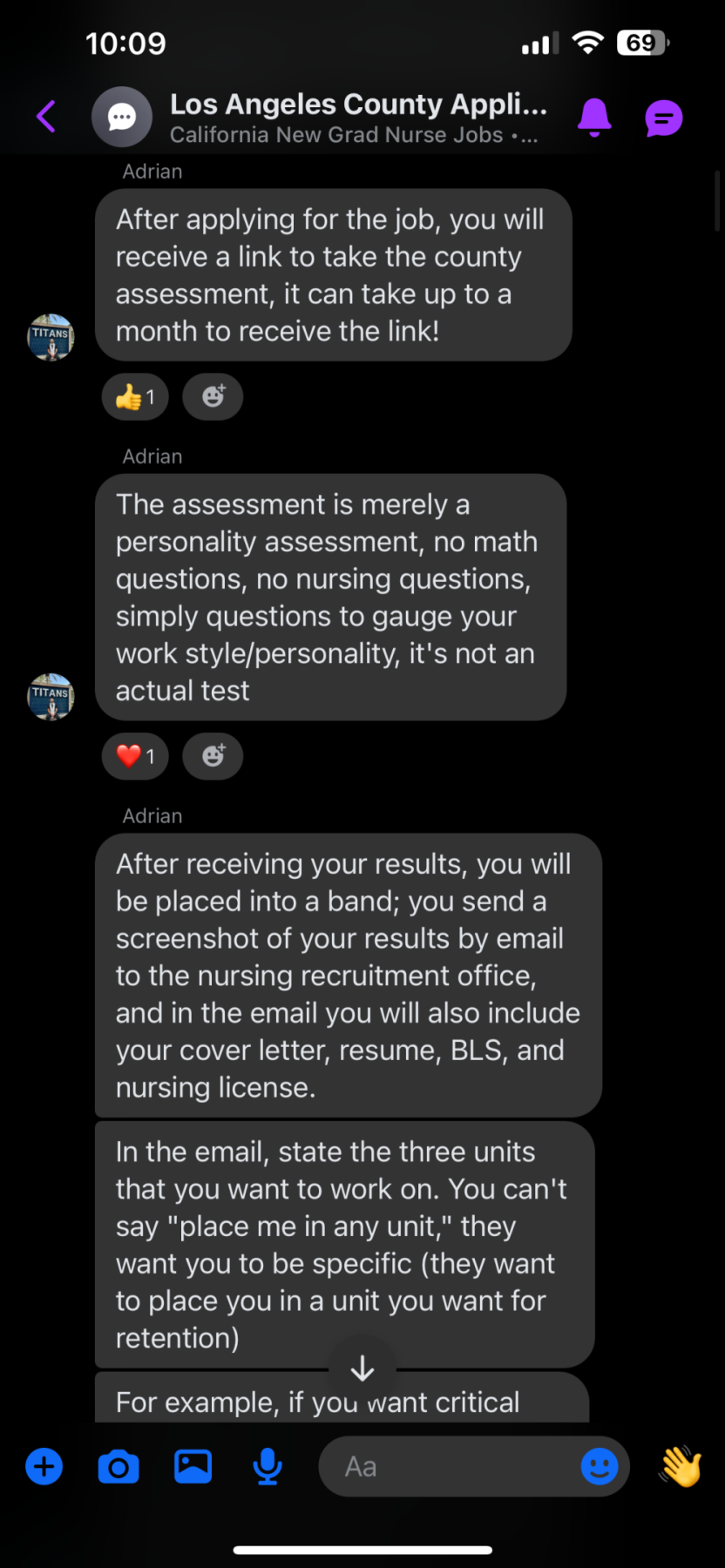Open Los Angeles County chat details
The height and width of the screenshot is (1568, 725).
tap(357, 117)
